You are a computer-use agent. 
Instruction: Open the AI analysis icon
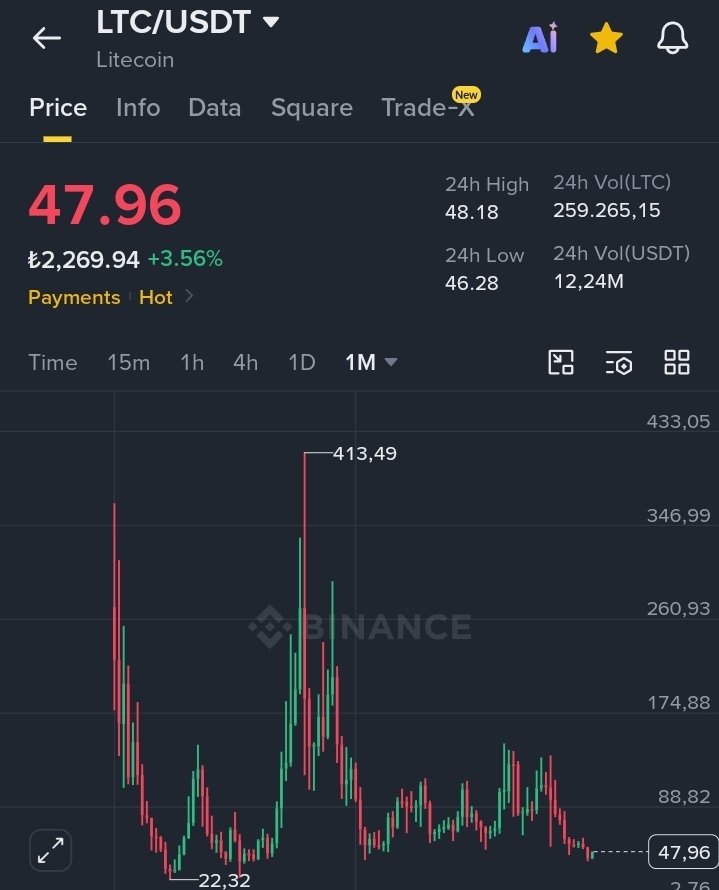(x=540, y=39)
